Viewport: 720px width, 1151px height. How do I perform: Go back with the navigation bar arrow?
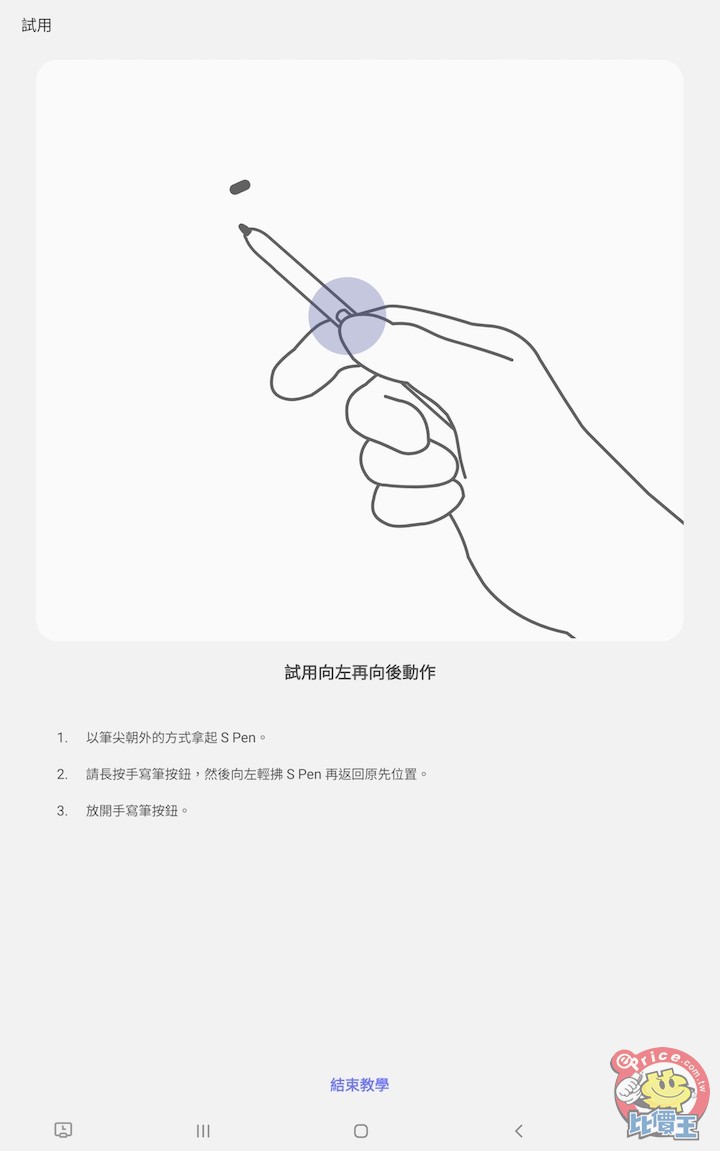[518, 1131]
